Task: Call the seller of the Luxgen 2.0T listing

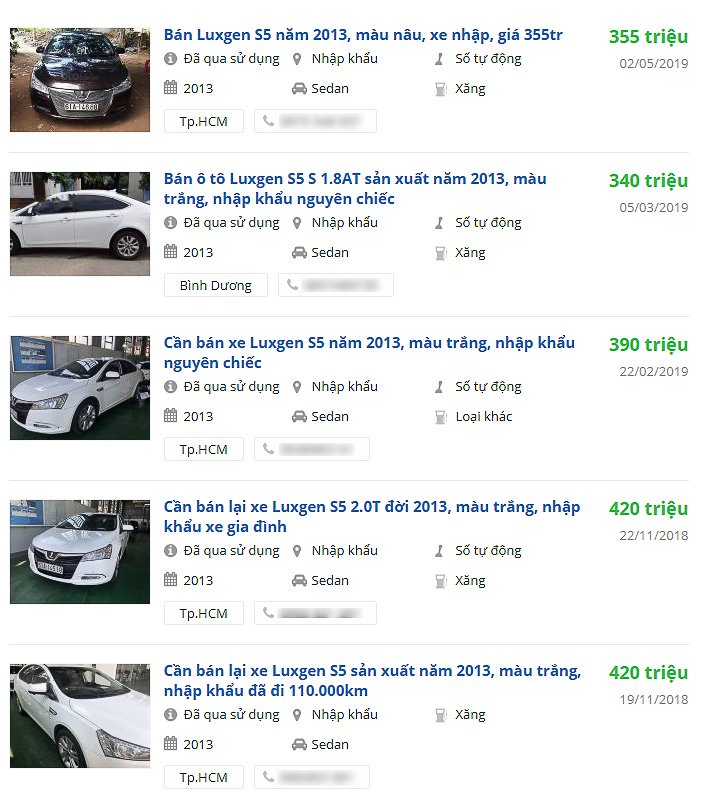Action: click(x=315, y=613)
